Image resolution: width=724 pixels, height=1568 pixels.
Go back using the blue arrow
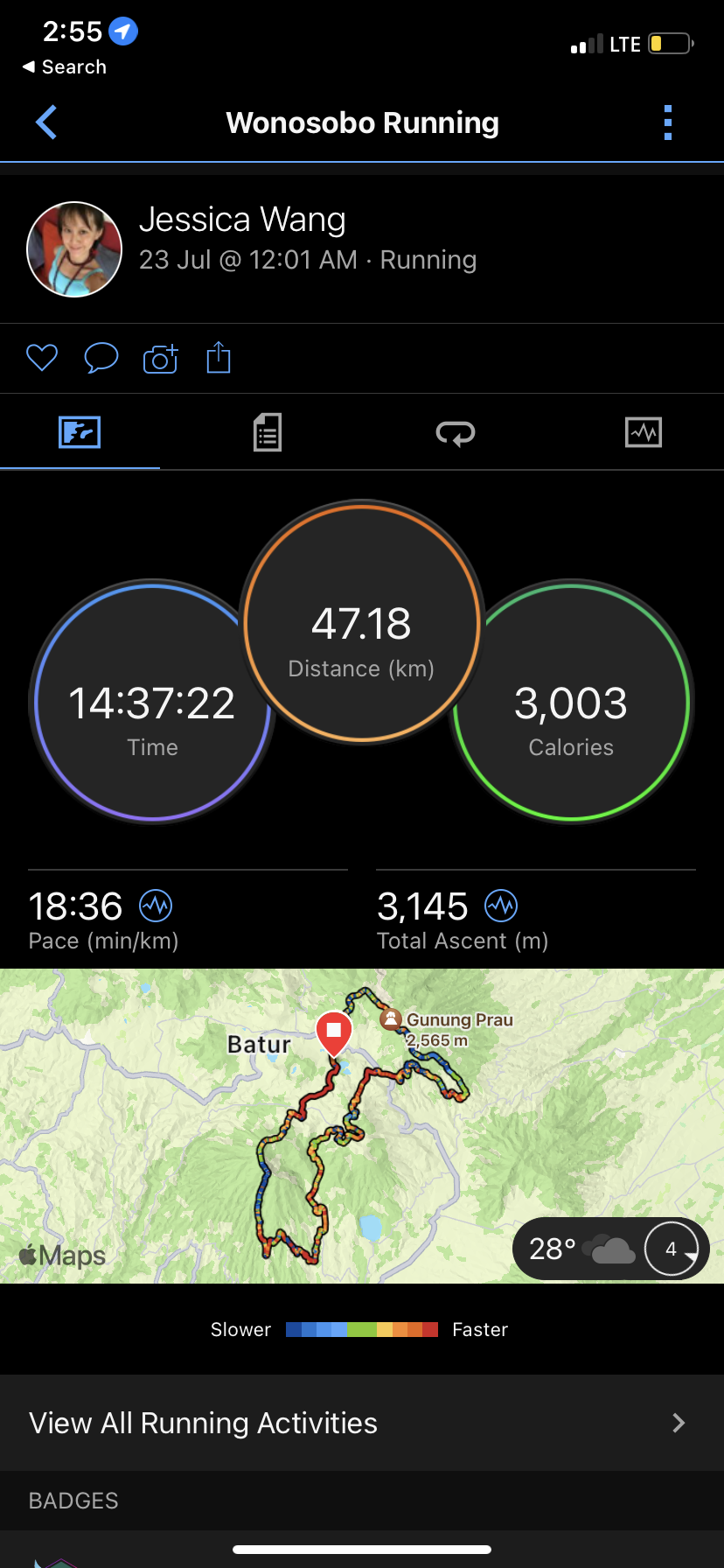(46, 122)
